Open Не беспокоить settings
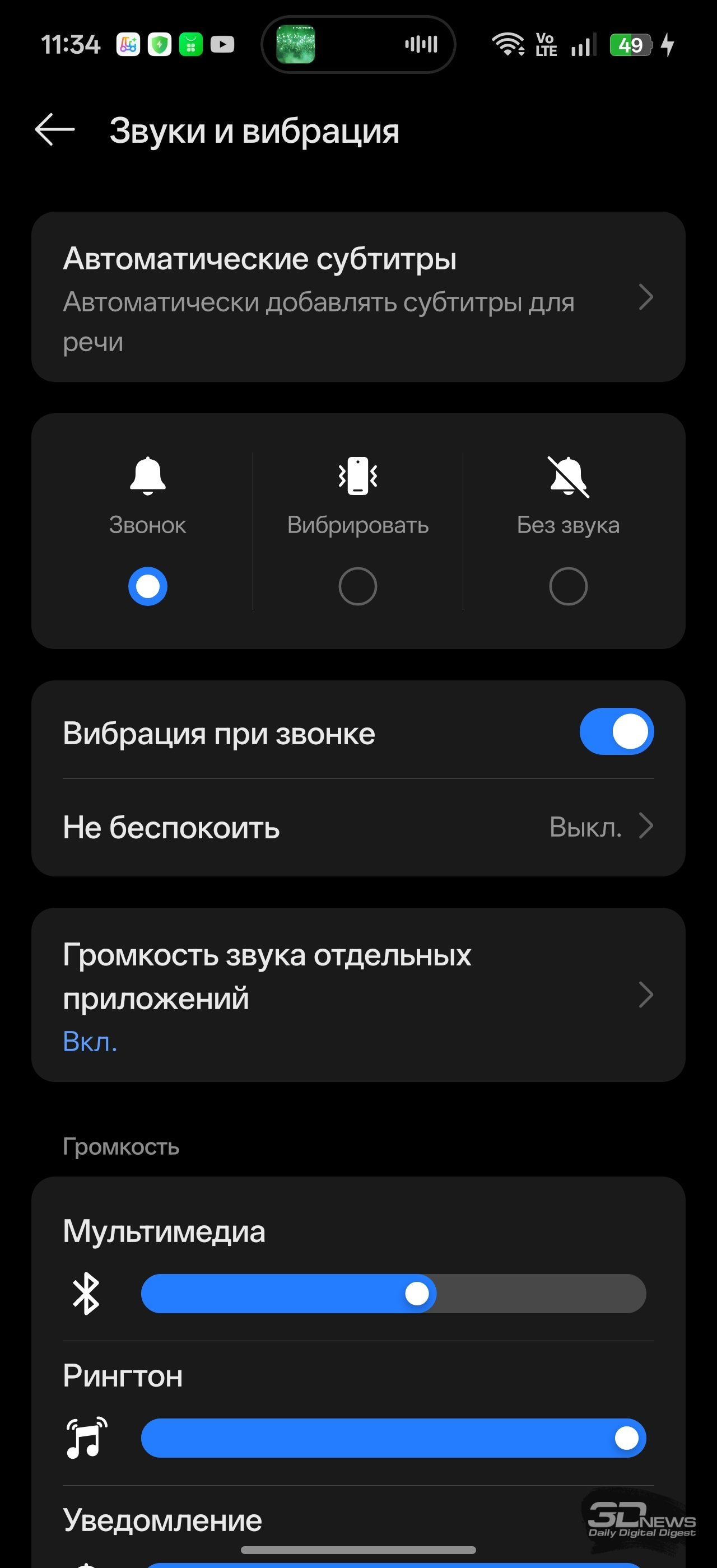Viewport: 717px width, 1568px height. 358,828
